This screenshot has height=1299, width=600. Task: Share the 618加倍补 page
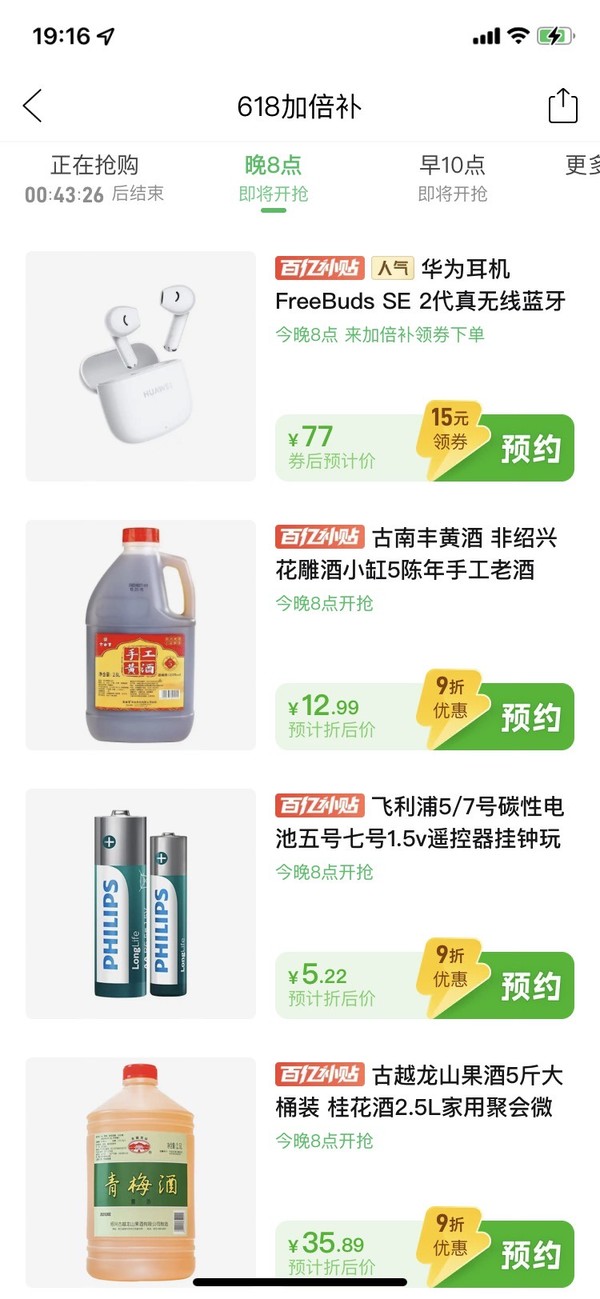[x=563, y=106]
